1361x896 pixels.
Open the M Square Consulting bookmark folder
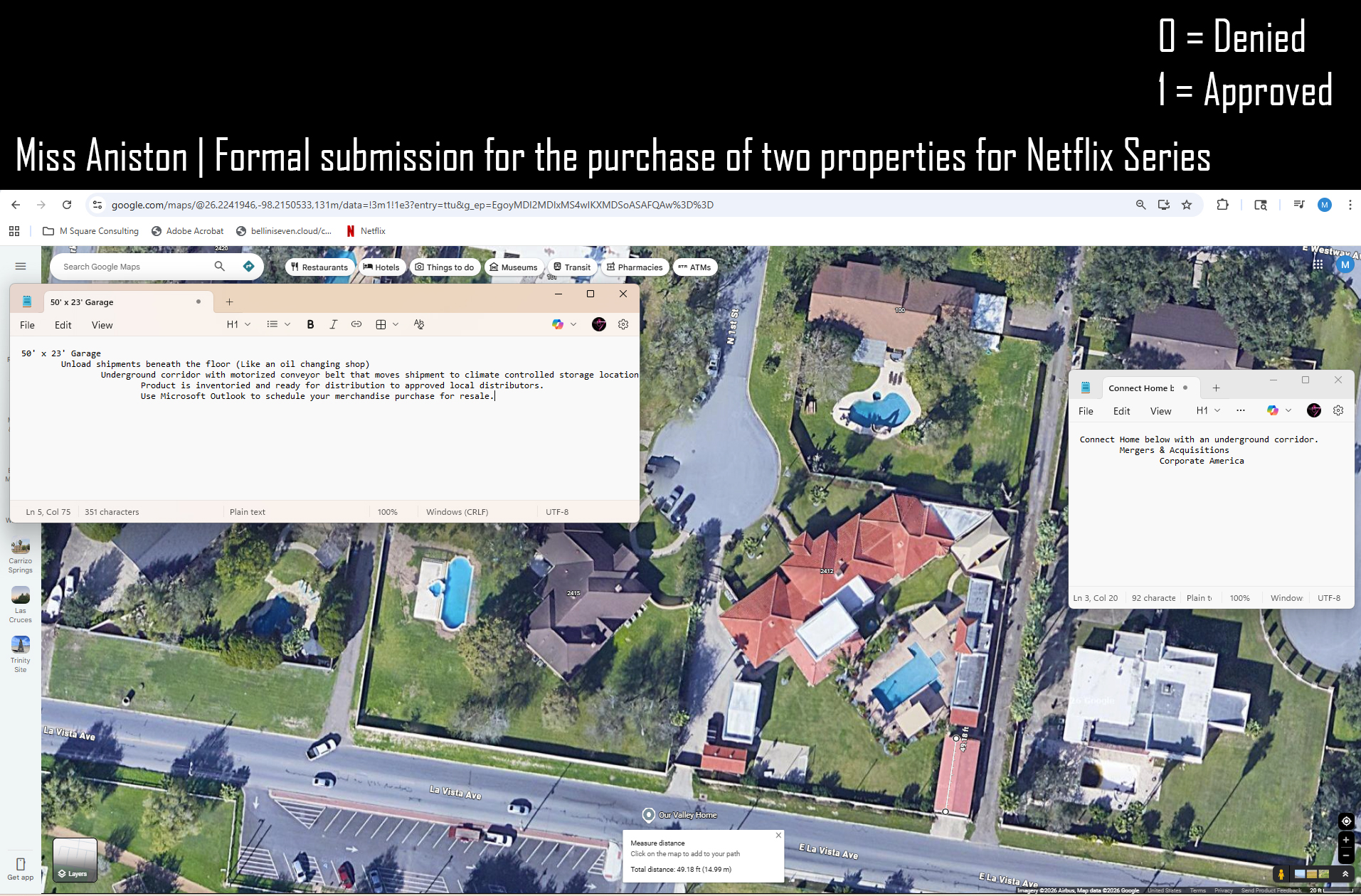point(90,231)
